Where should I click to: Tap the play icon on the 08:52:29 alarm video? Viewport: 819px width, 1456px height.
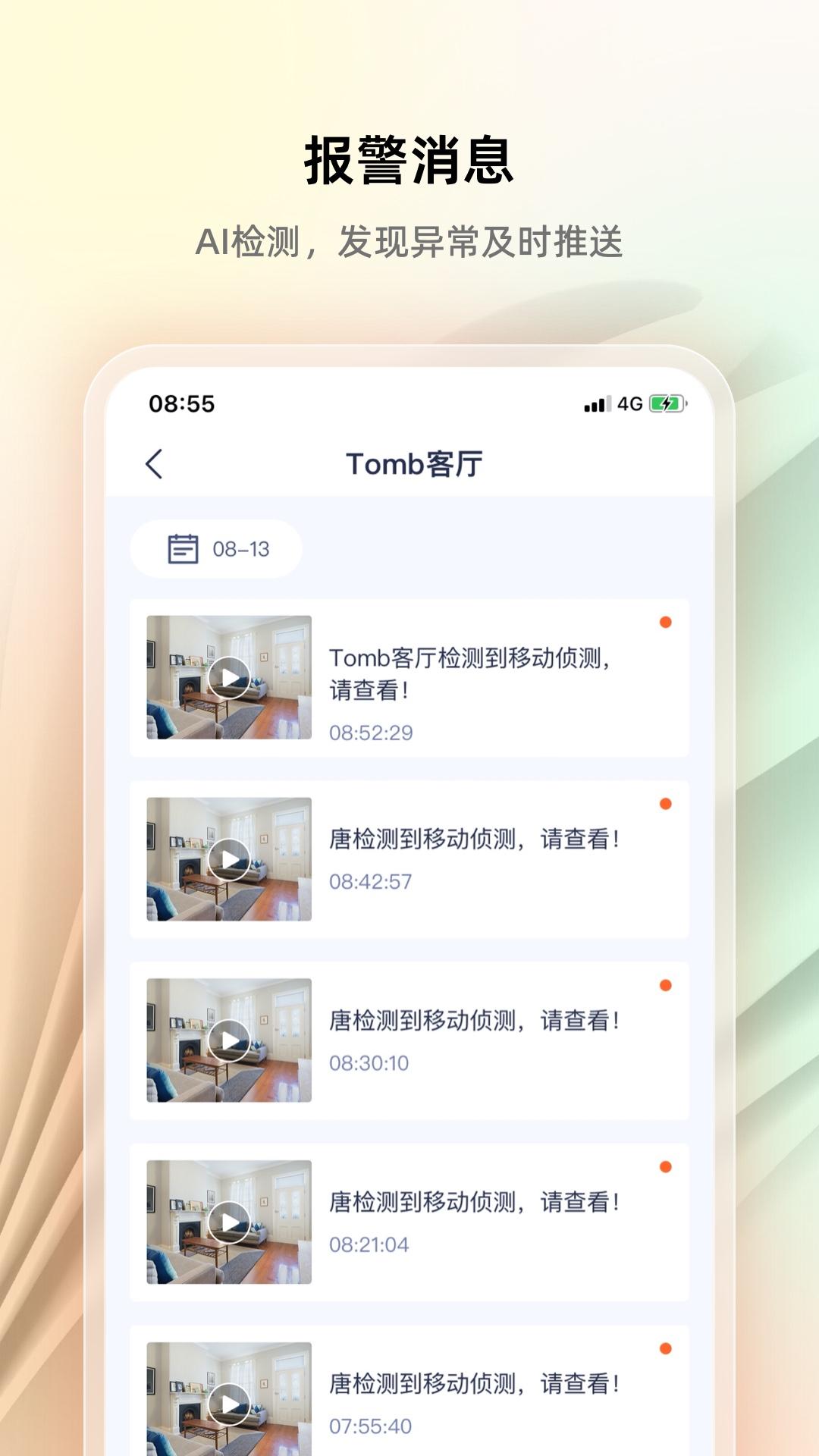click(x=231, y=676)
